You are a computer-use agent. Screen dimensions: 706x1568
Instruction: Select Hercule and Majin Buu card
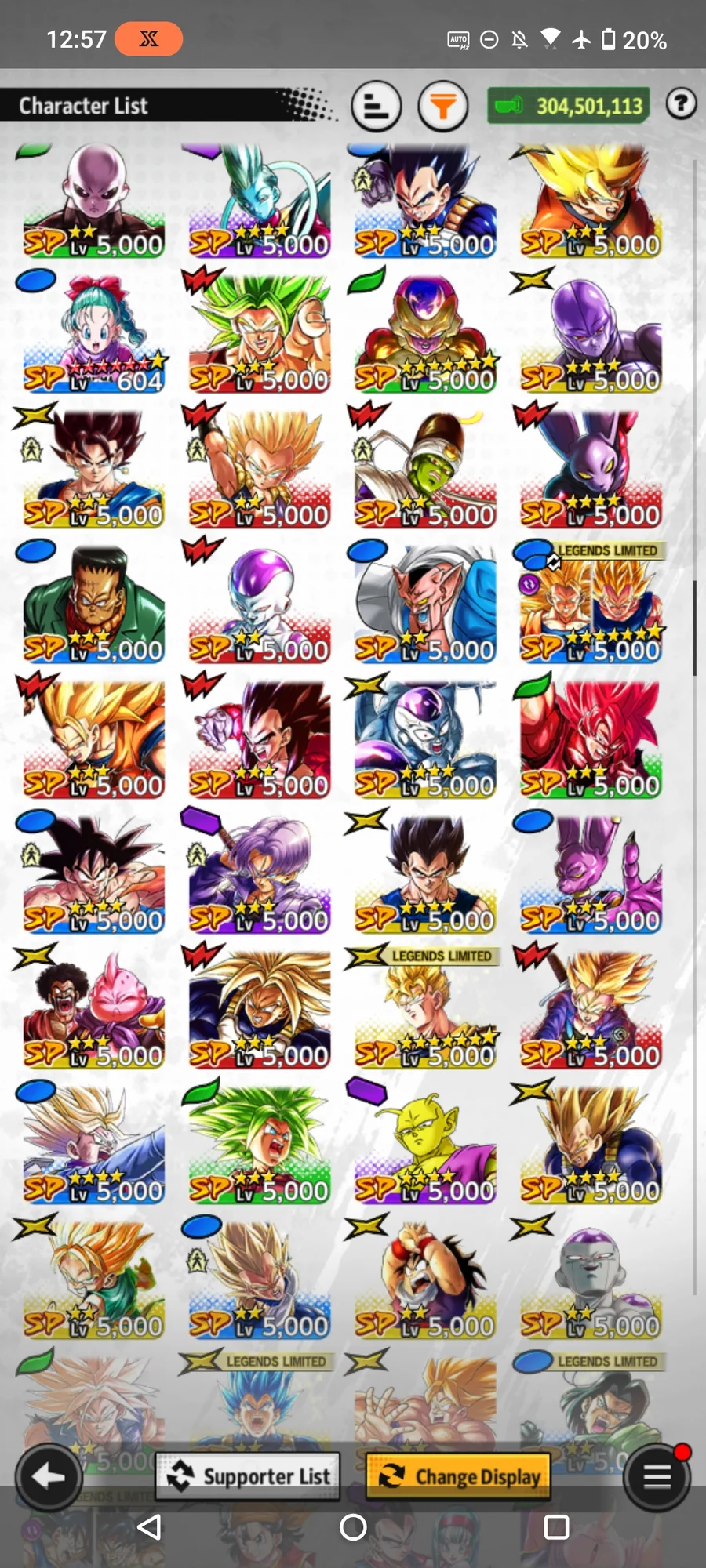pos(94,1009)
